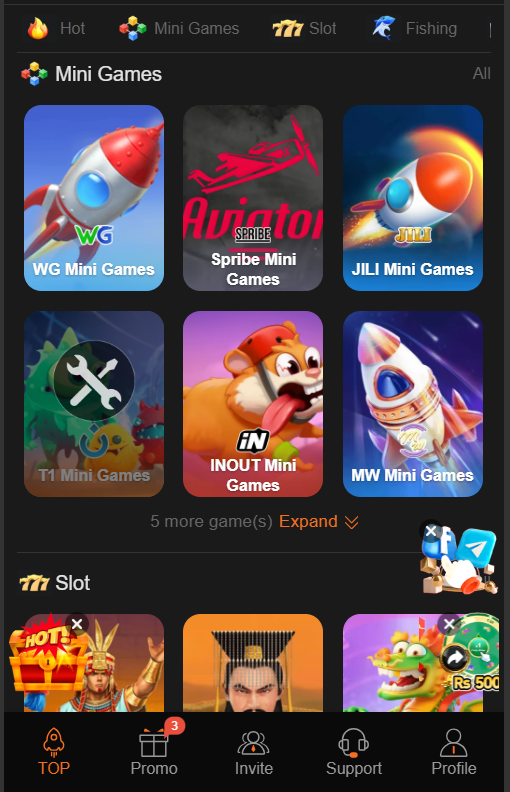
Task: View all Mini Games
Action: pyautogui.click(x=481, y=74)
